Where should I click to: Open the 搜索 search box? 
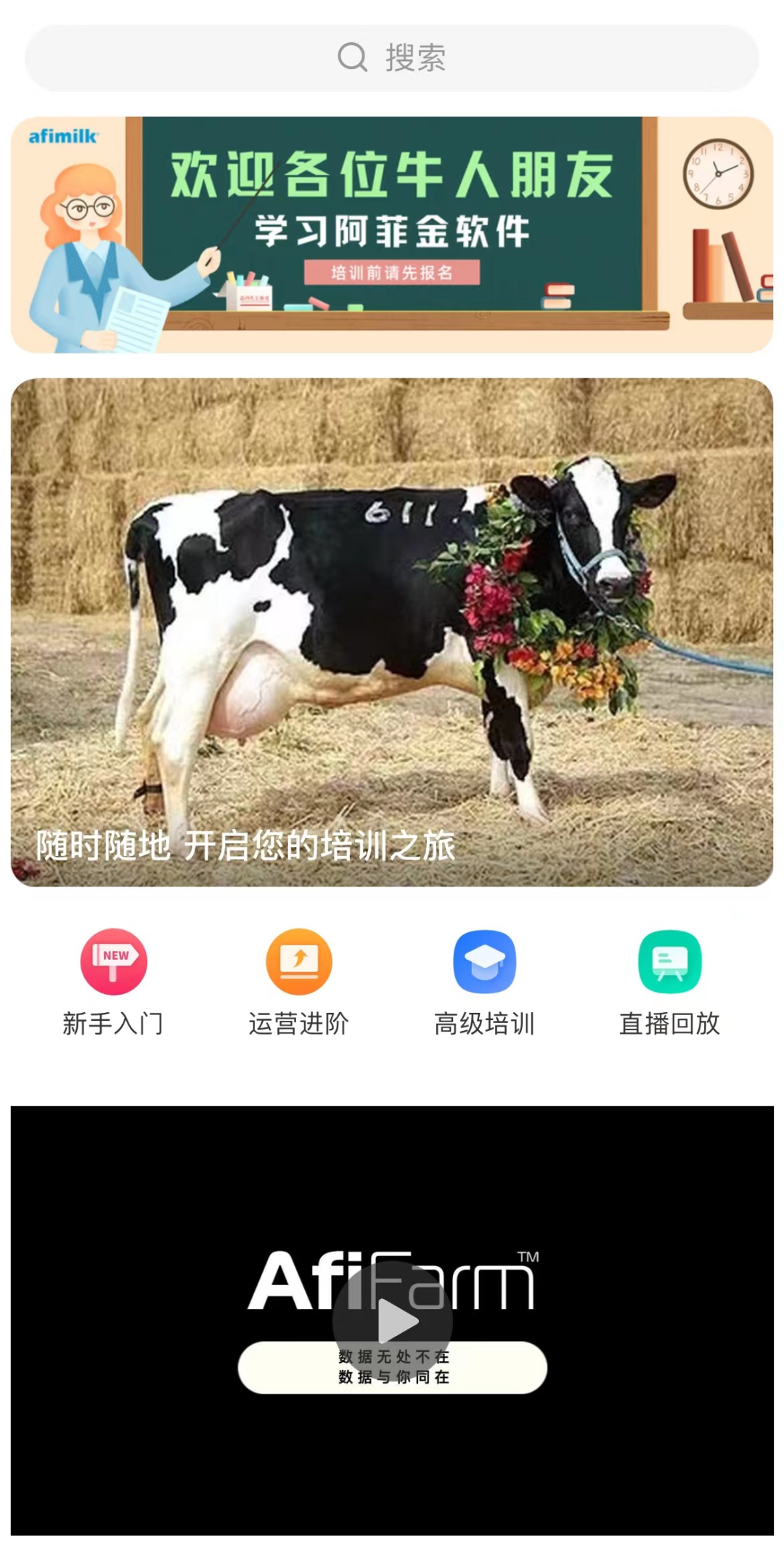tap(392, 58)
